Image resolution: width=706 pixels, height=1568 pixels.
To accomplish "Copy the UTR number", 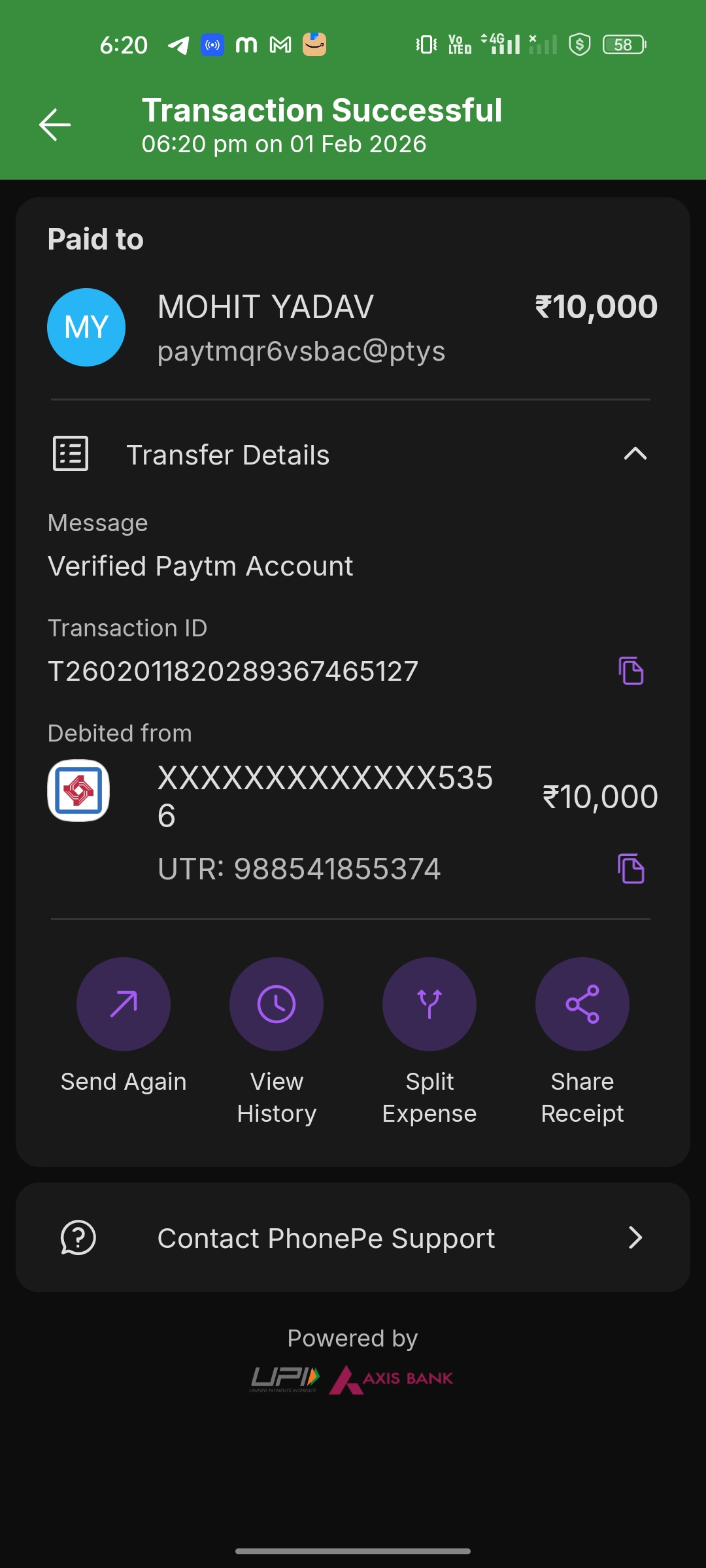I will click(631, 868).
